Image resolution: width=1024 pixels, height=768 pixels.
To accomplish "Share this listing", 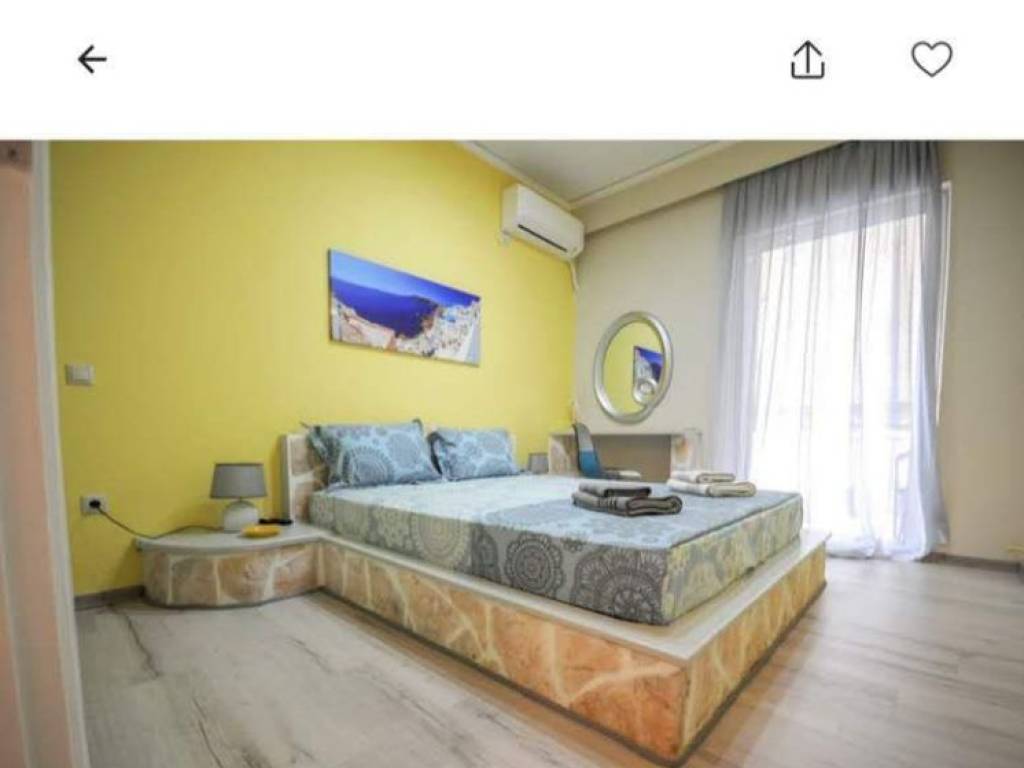I will 807,61.
